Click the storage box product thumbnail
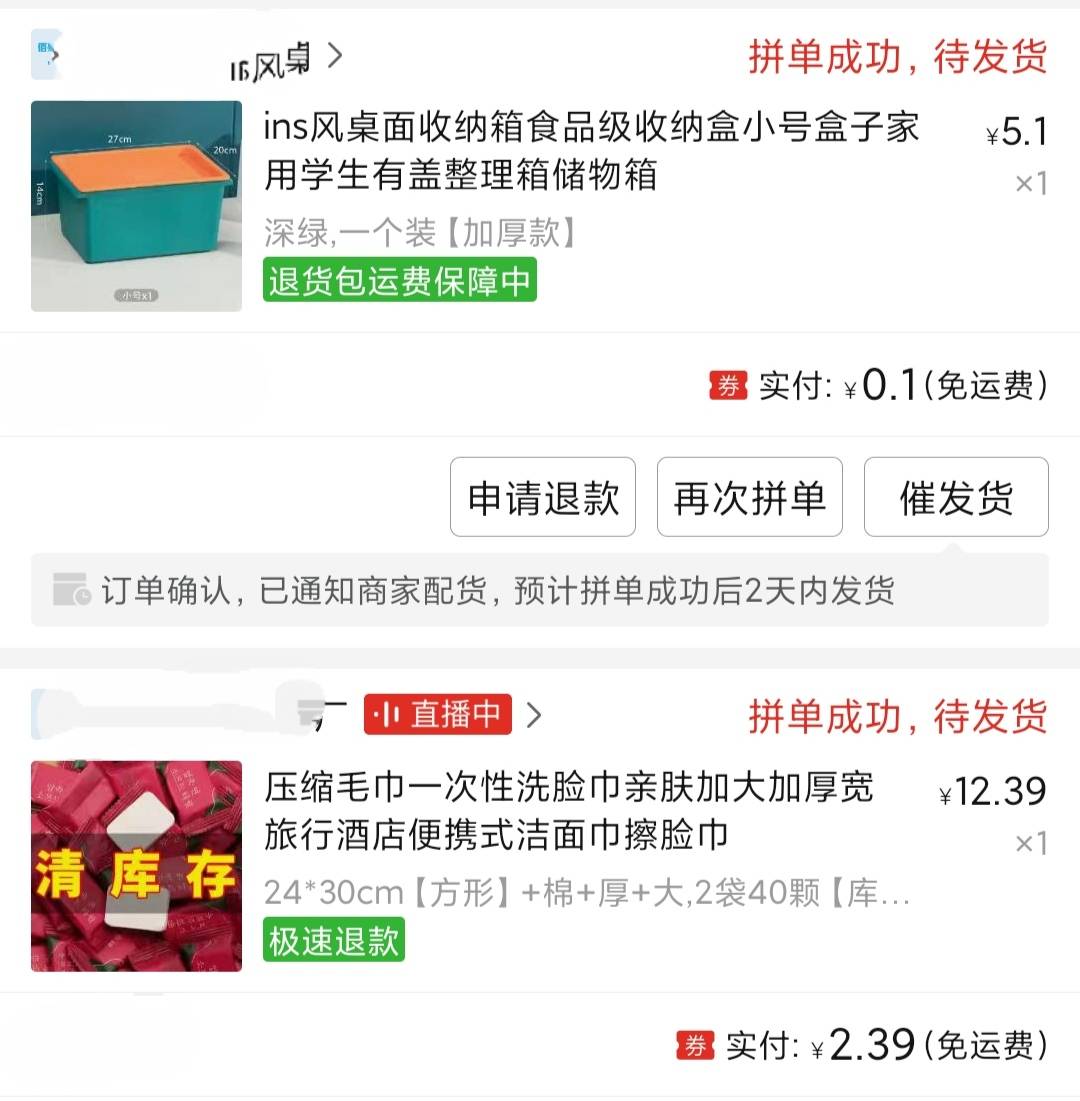The height and width of the screenshot is (1101, 1080). tap(136, 207)
